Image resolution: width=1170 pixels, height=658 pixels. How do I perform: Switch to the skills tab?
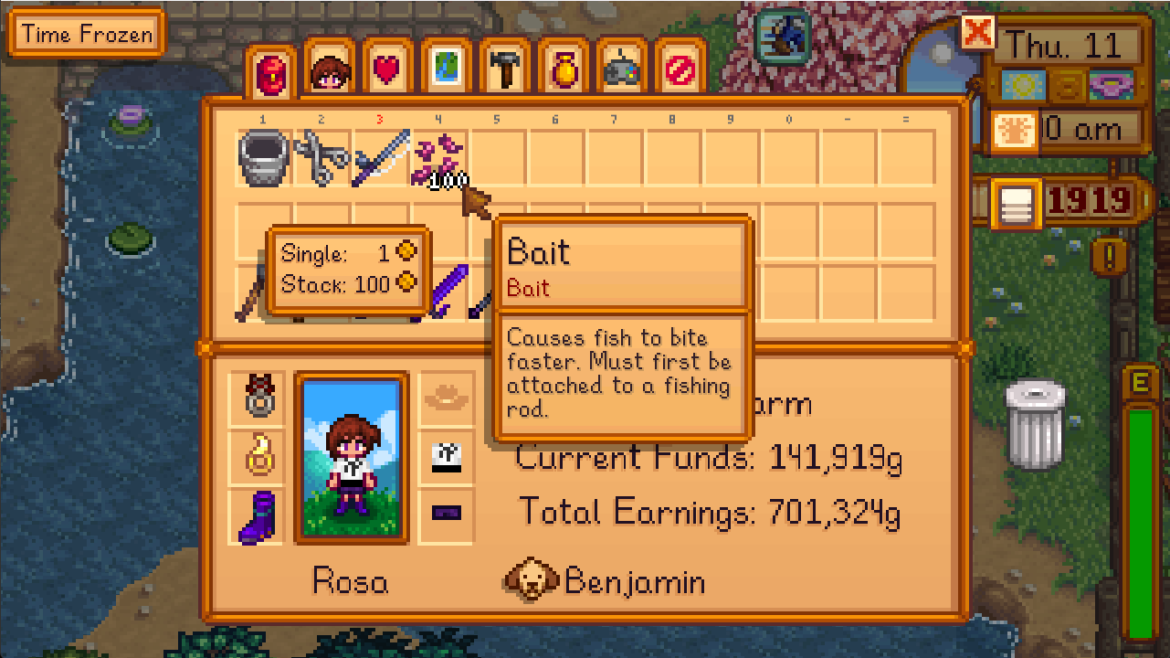329,72
